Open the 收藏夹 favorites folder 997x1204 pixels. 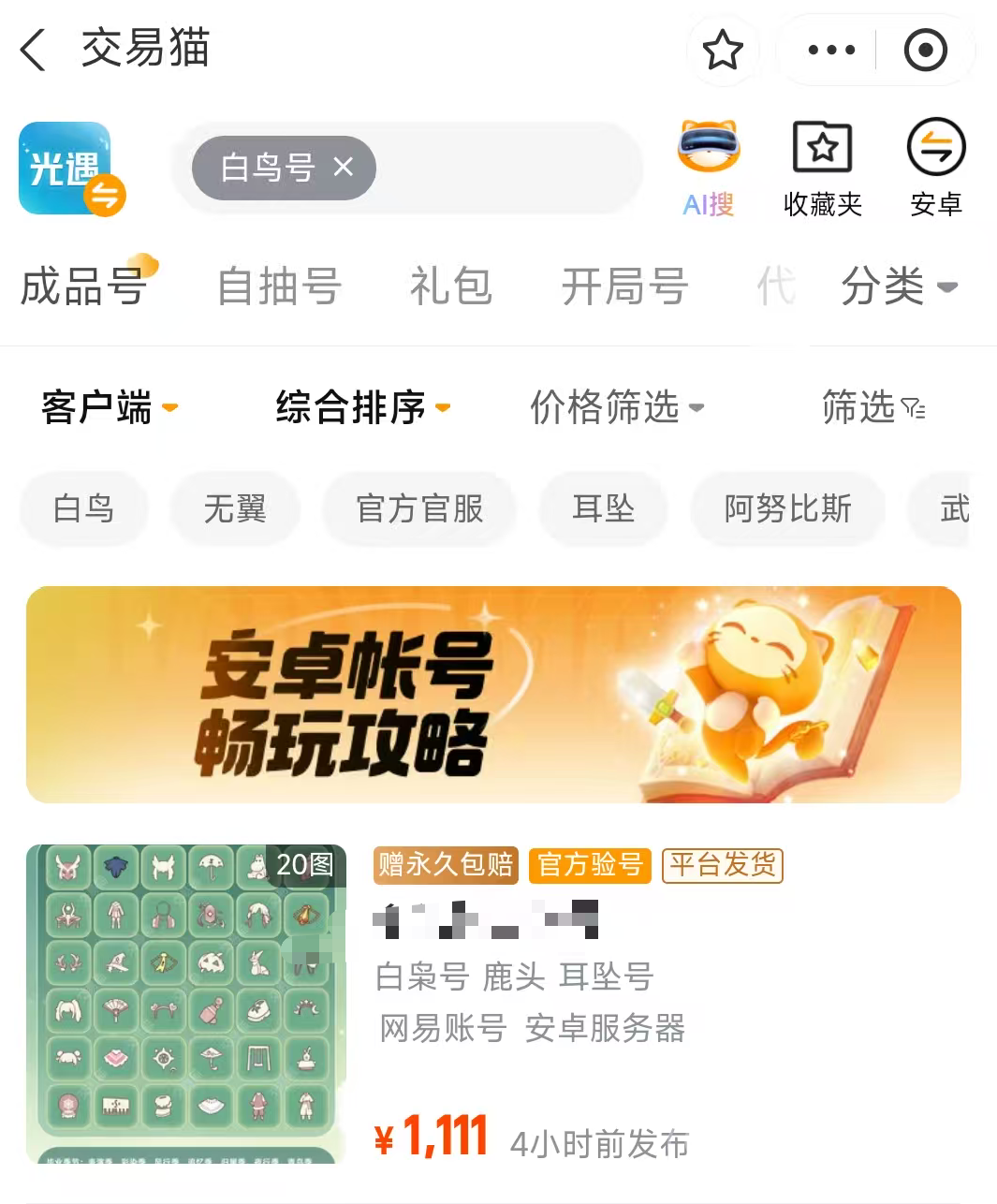pos(822,168)
